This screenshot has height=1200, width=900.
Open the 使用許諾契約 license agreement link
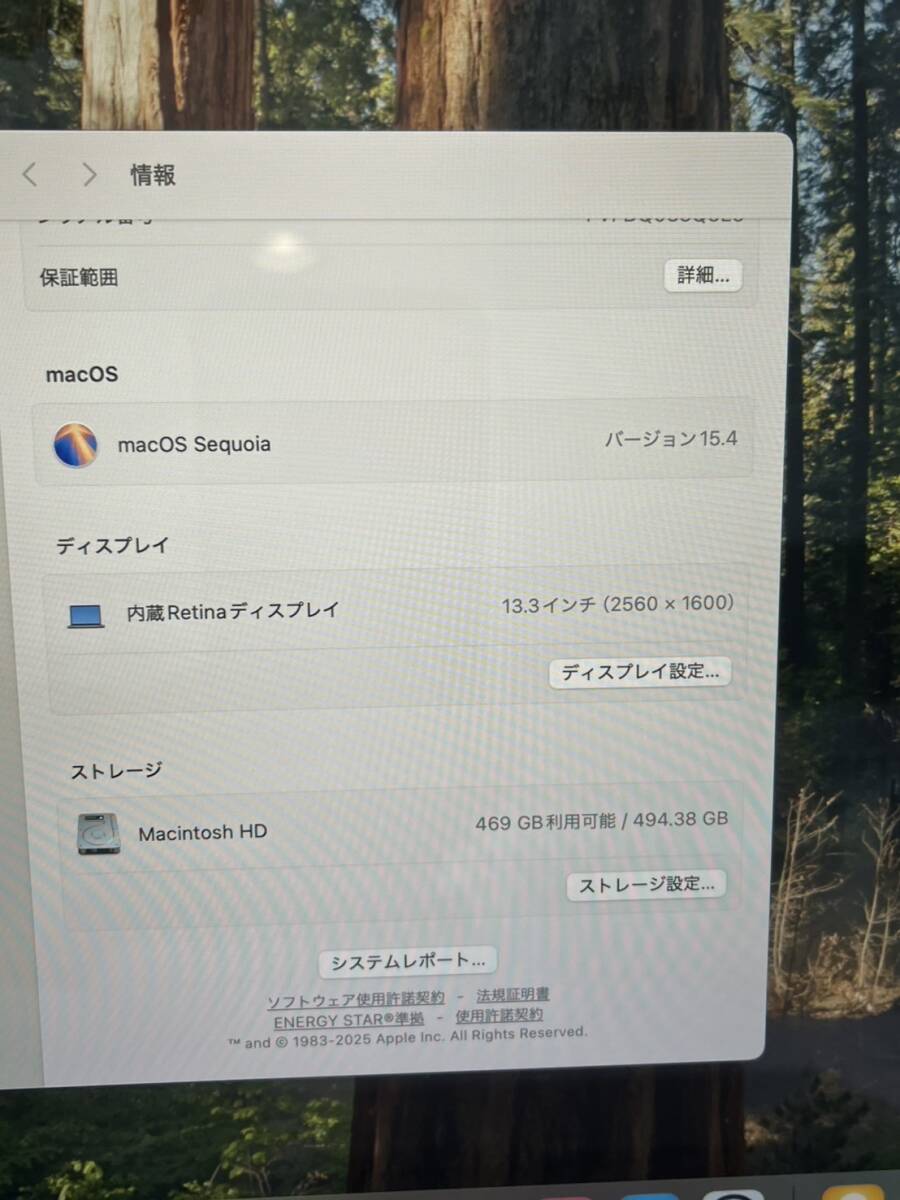coord(499,1016)
